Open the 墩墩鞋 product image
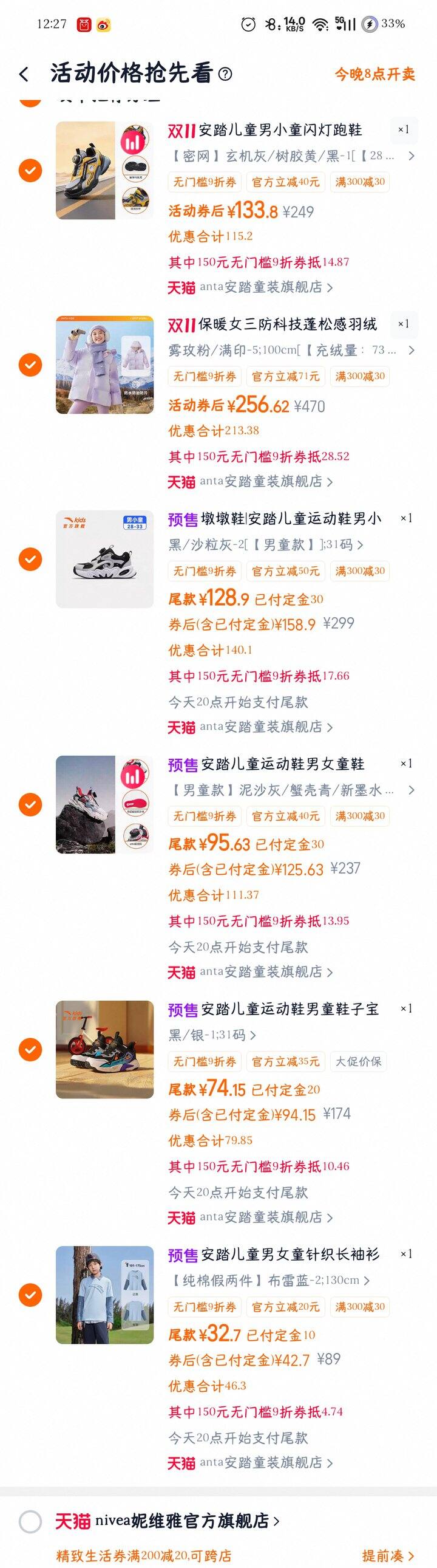Image resolution: width=437 pixels, height=1568 pixels. pyautogui.click(x=104, y=559)
